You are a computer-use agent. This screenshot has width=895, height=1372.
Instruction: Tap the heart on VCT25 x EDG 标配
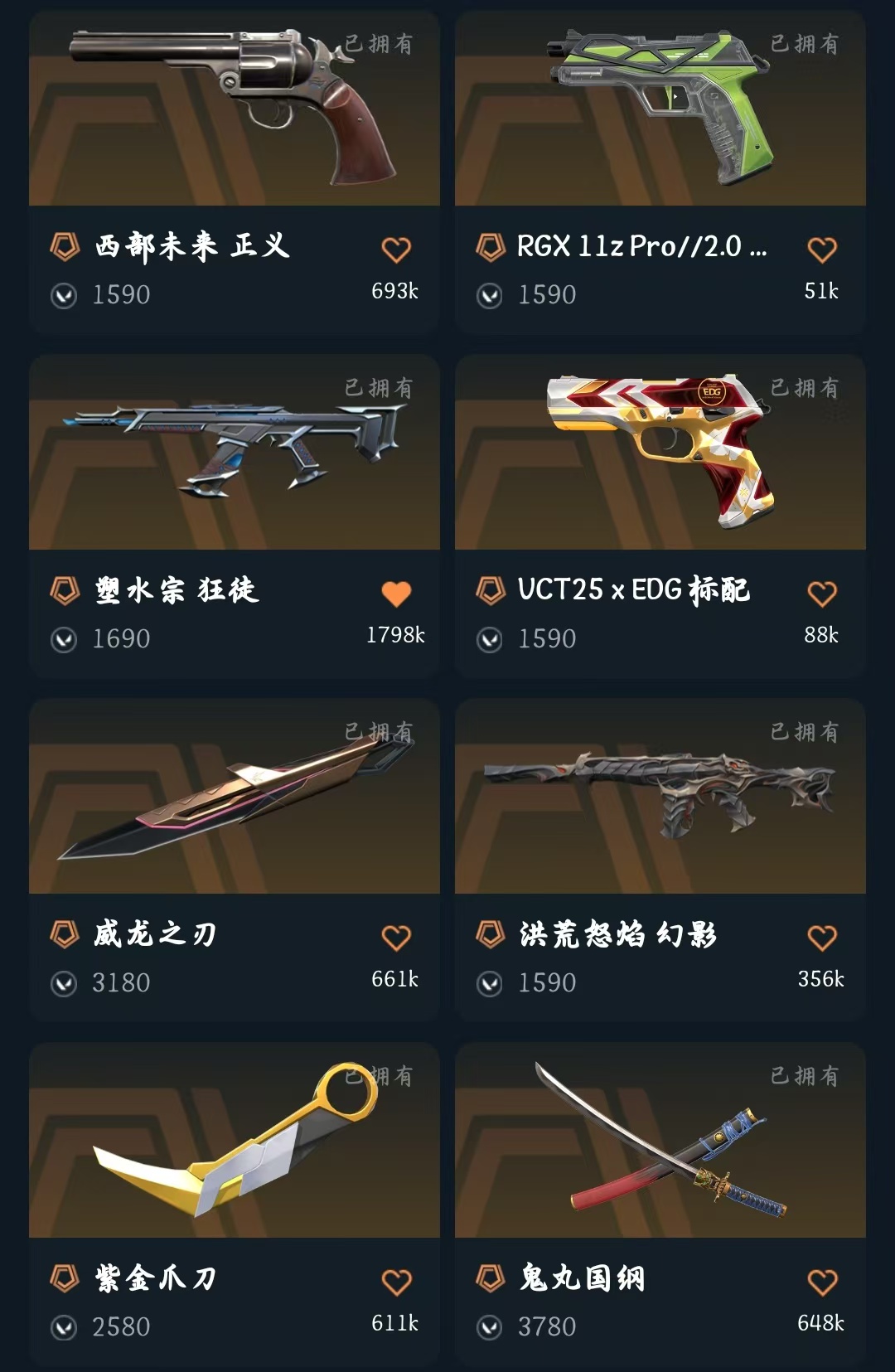pos(822,594)
